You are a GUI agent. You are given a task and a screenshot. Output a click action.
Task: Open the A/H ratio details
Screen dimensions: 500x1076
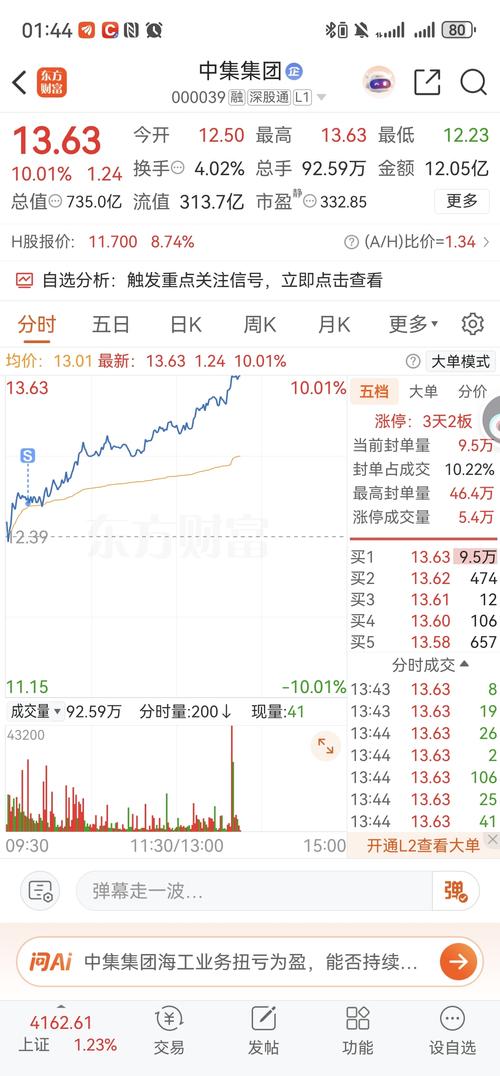pos(417,242)
